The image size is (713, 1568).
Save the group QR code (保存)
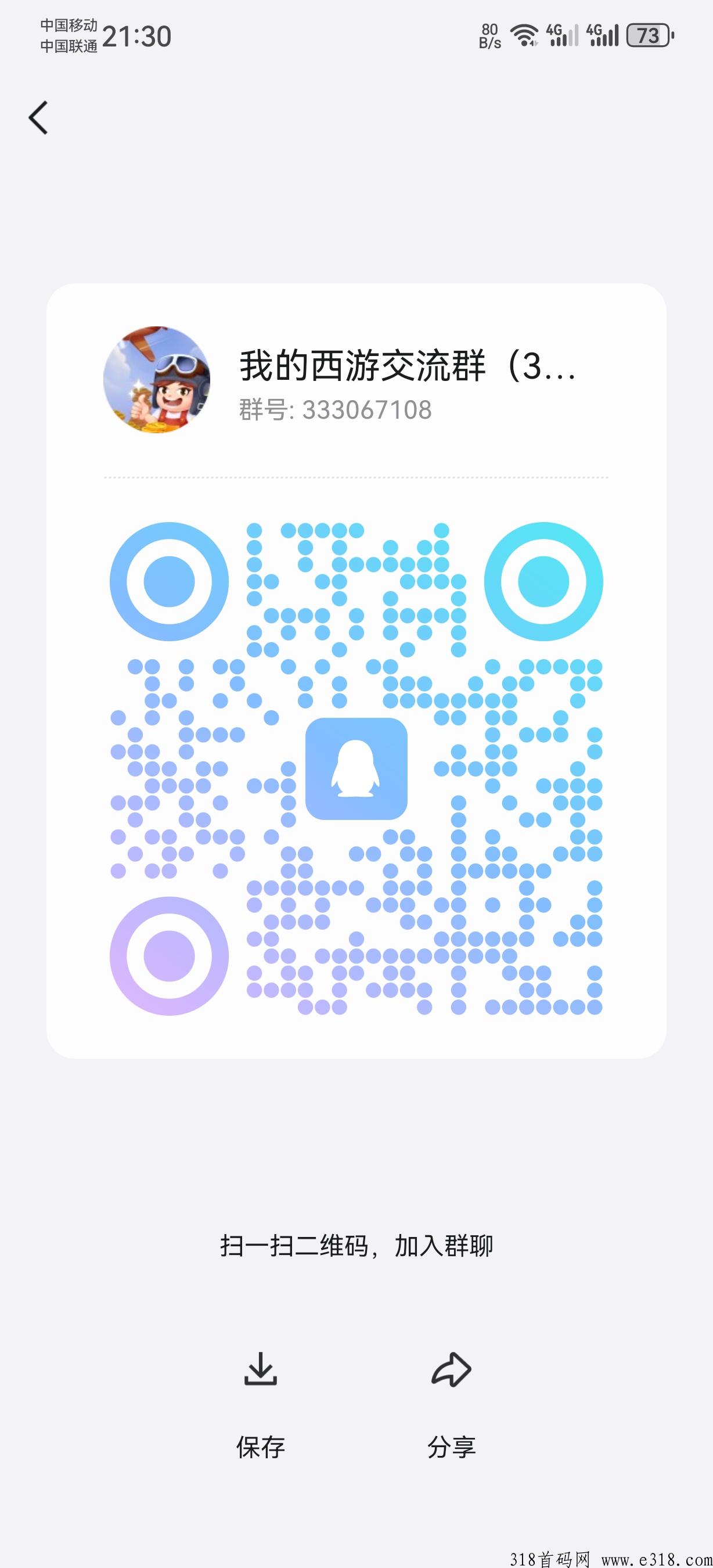(x=260, y=1405)
